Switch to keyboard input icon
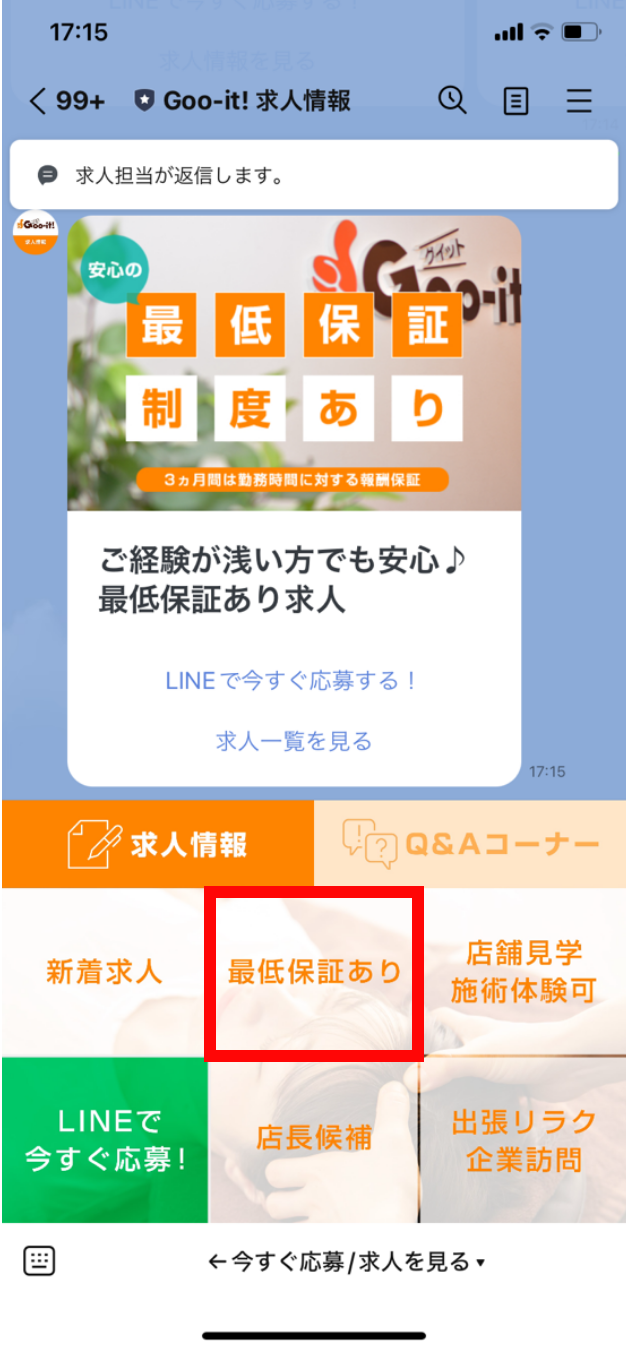The width and height of the screenshot is (628, 1352). (39, 1262)
